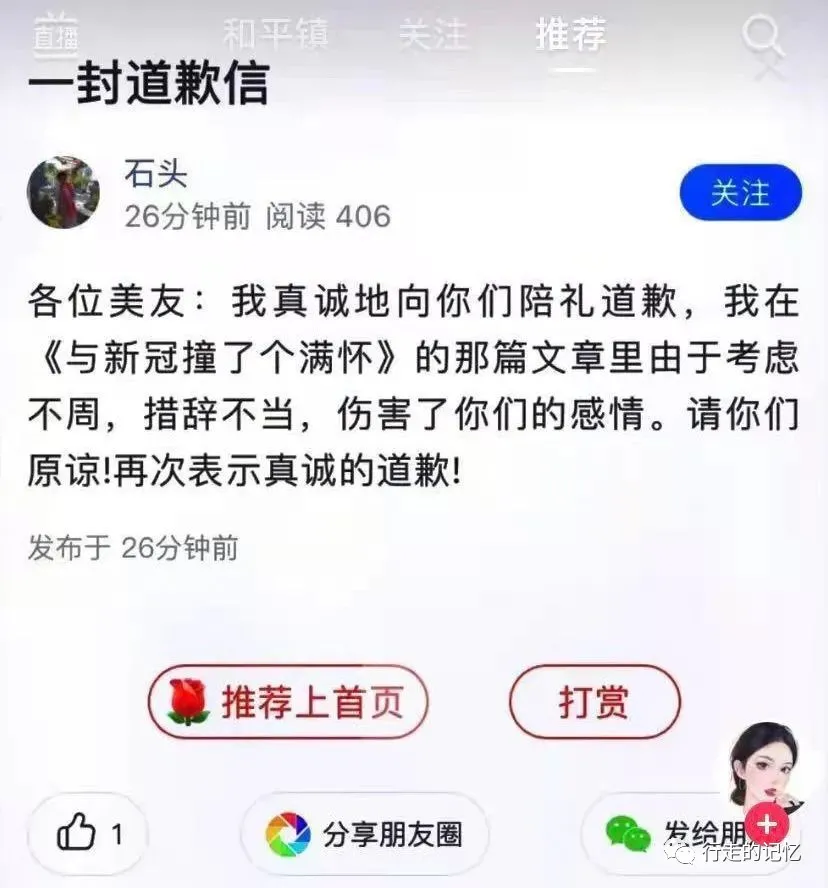Tip the author via 打赏
Image resolution: width=828 pixels, height=888 pixels.
click(x=594, y=702)
